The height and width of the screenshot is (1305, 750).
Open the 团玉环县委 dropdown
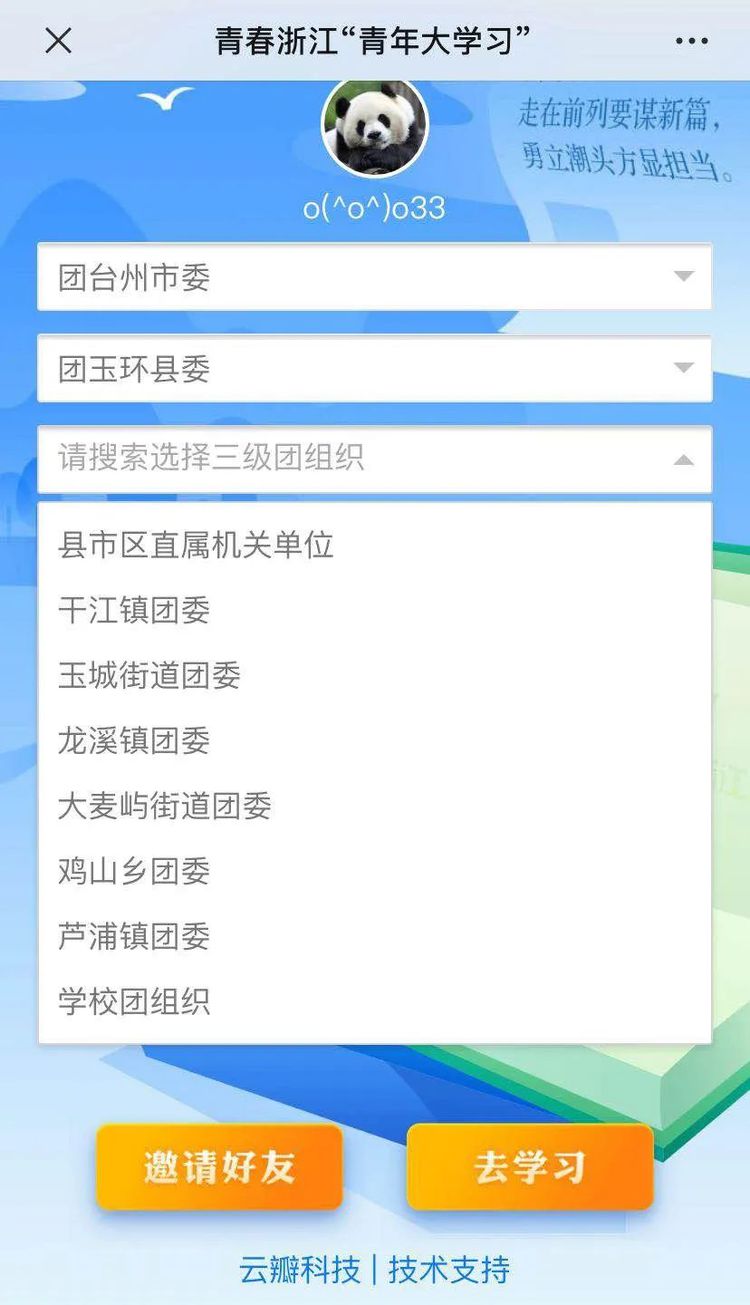point(374,369)
